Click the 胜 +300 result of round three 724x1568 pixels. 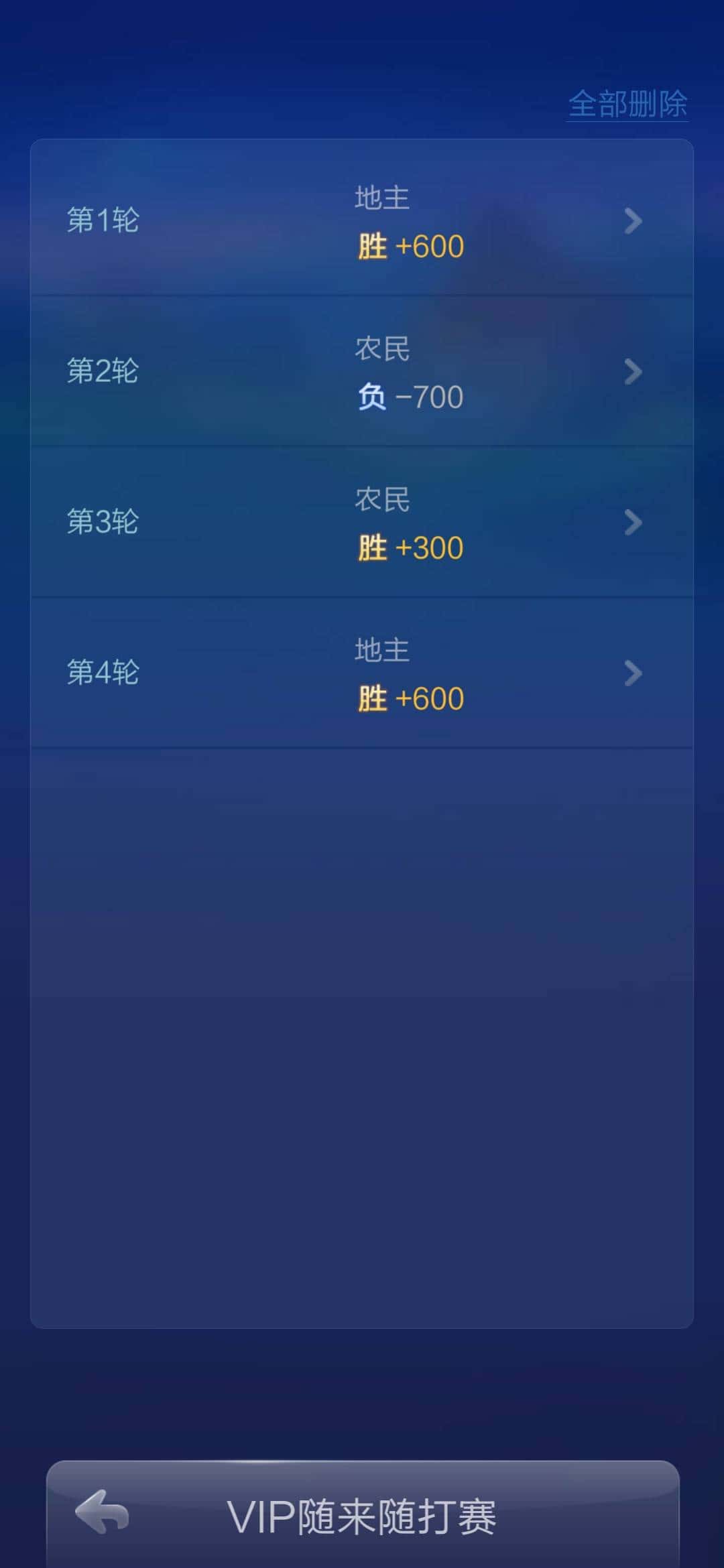(409, 547)
